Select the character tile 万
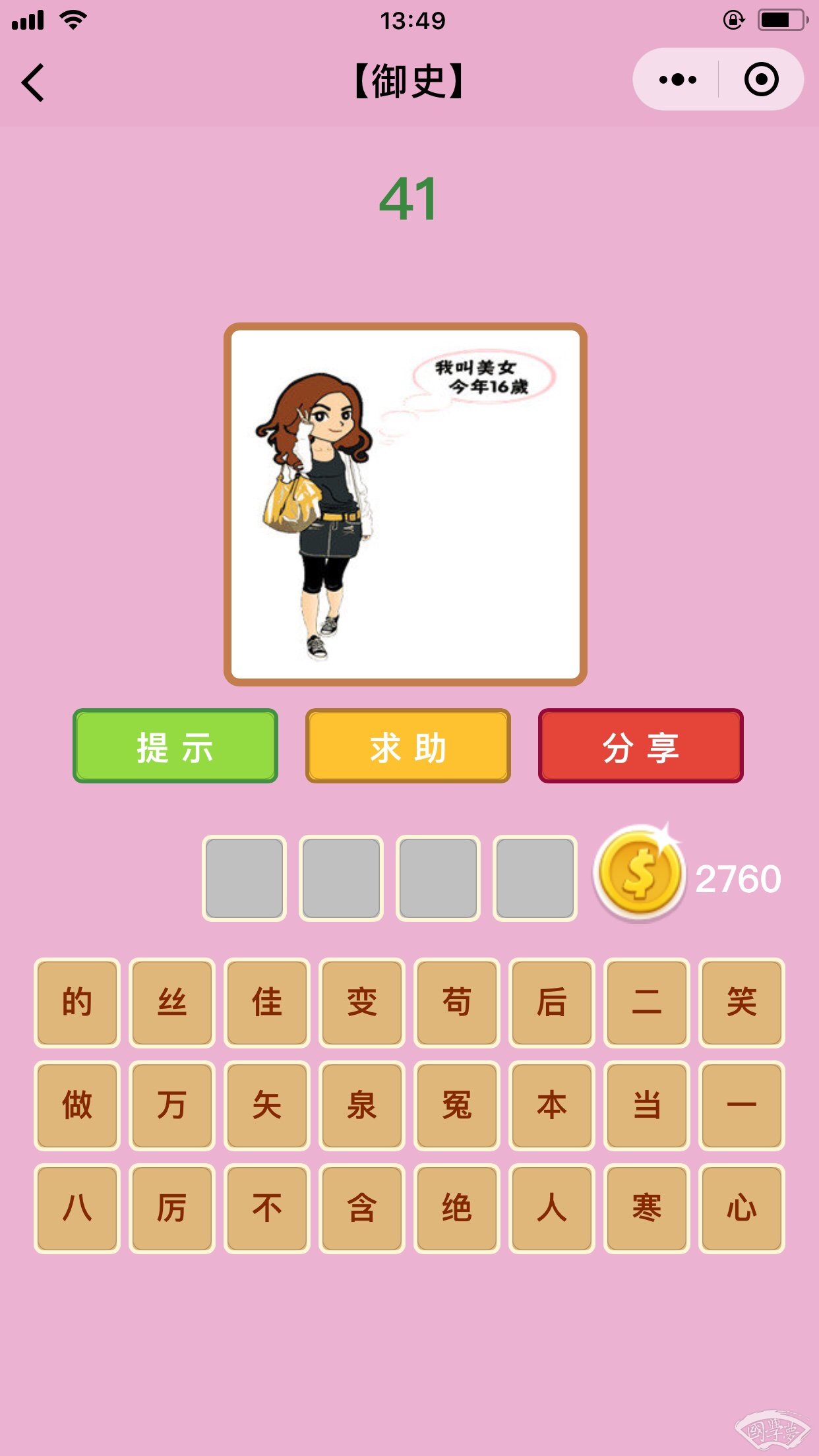 pos(172,1105)
